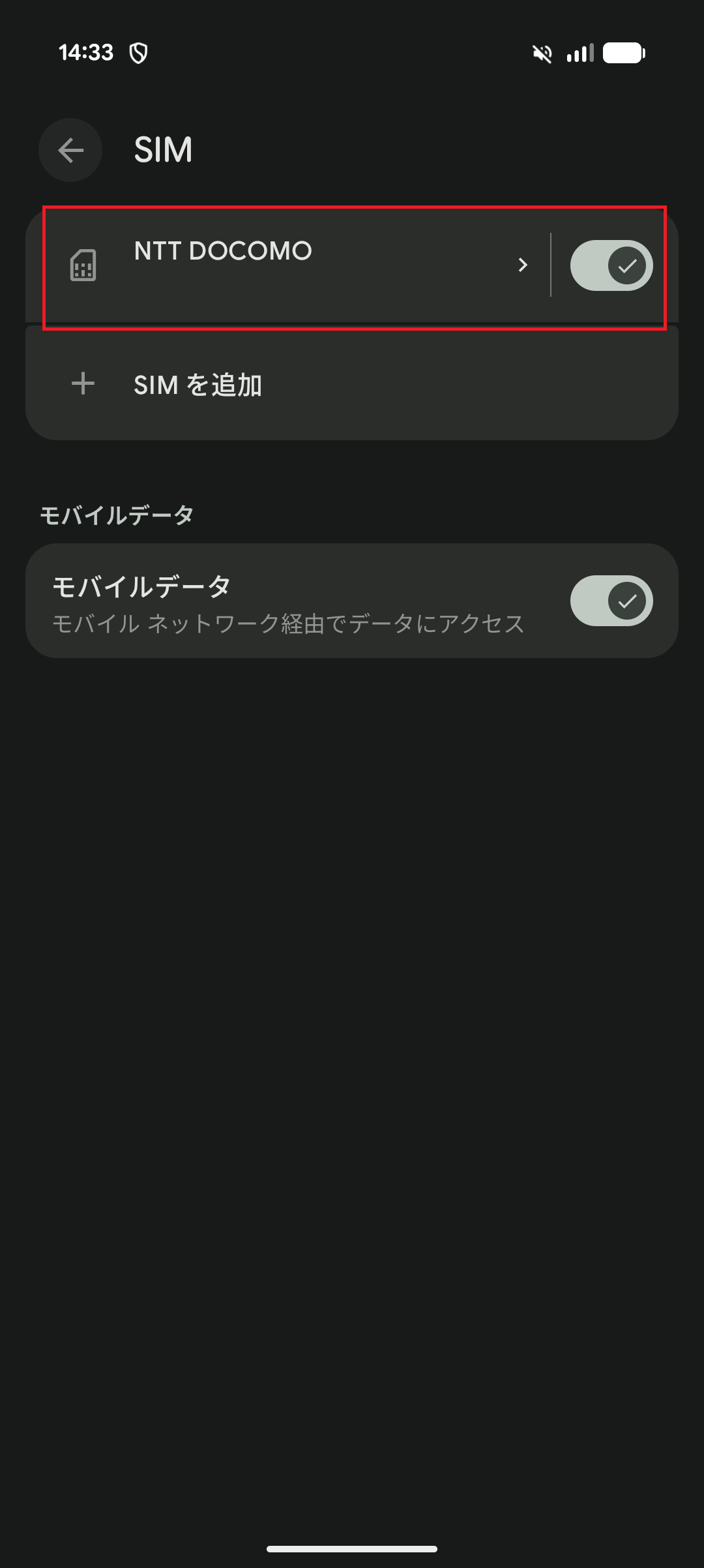This screenshot has height=1568, width=704.
Task: Open the SIM page title area
Action: pos(162,149)
